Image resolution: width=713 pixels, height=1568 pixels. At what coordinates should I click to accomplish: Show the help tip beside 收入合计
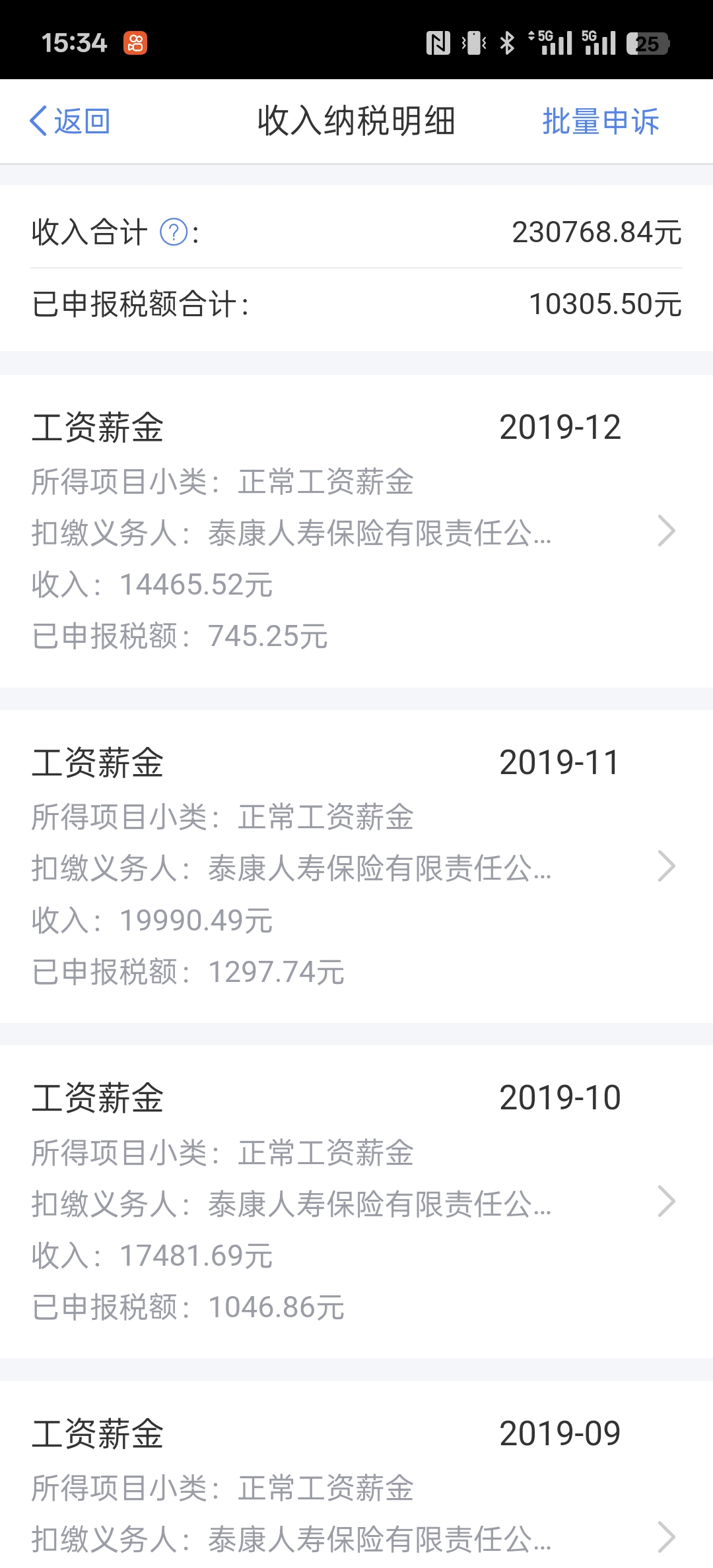174,232
